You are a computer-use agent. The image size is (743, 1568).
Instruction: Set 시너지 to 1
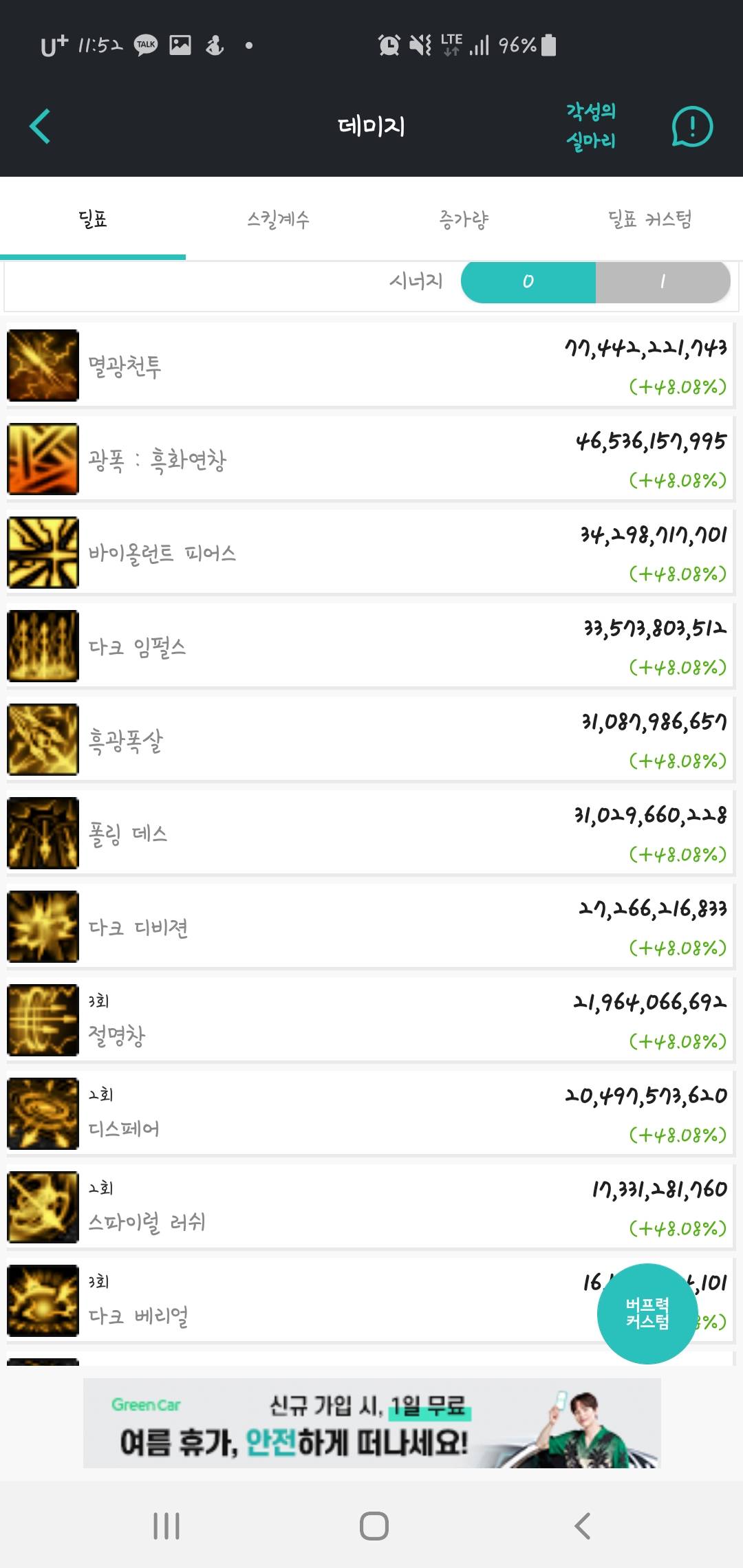tap(663, 281)
